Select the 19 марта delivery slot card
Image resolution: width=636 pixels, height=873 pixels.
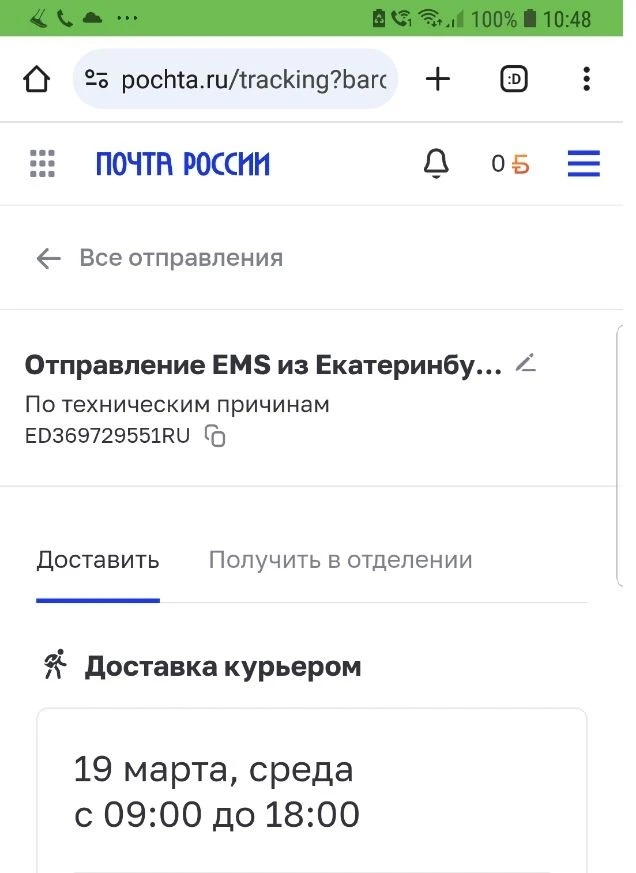pyautogui.click(x=310, y=792)
